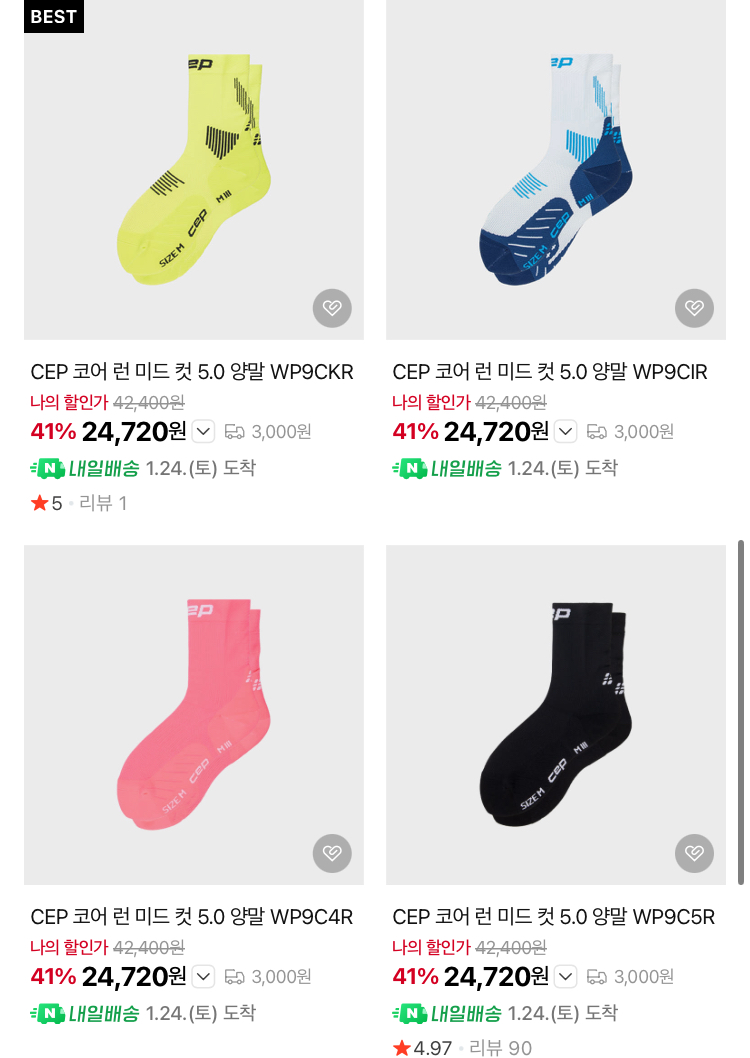Open the yellow CEP socks WP9CKR product
Viewport: 750px width, 1058px height.
click(193, 170)
